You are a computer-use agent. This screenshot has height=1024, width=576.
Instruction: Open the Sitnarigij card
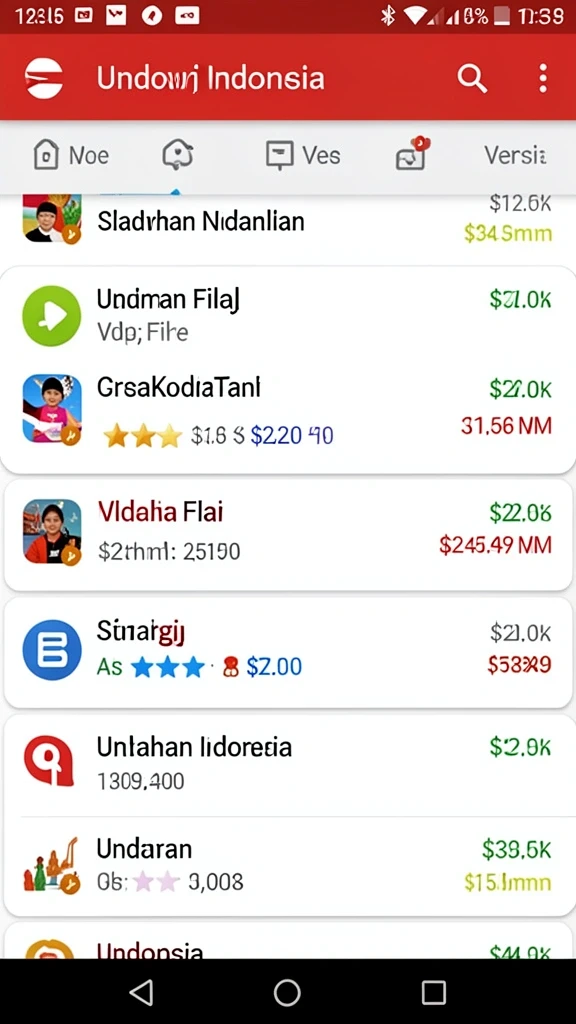click(288, 652)
